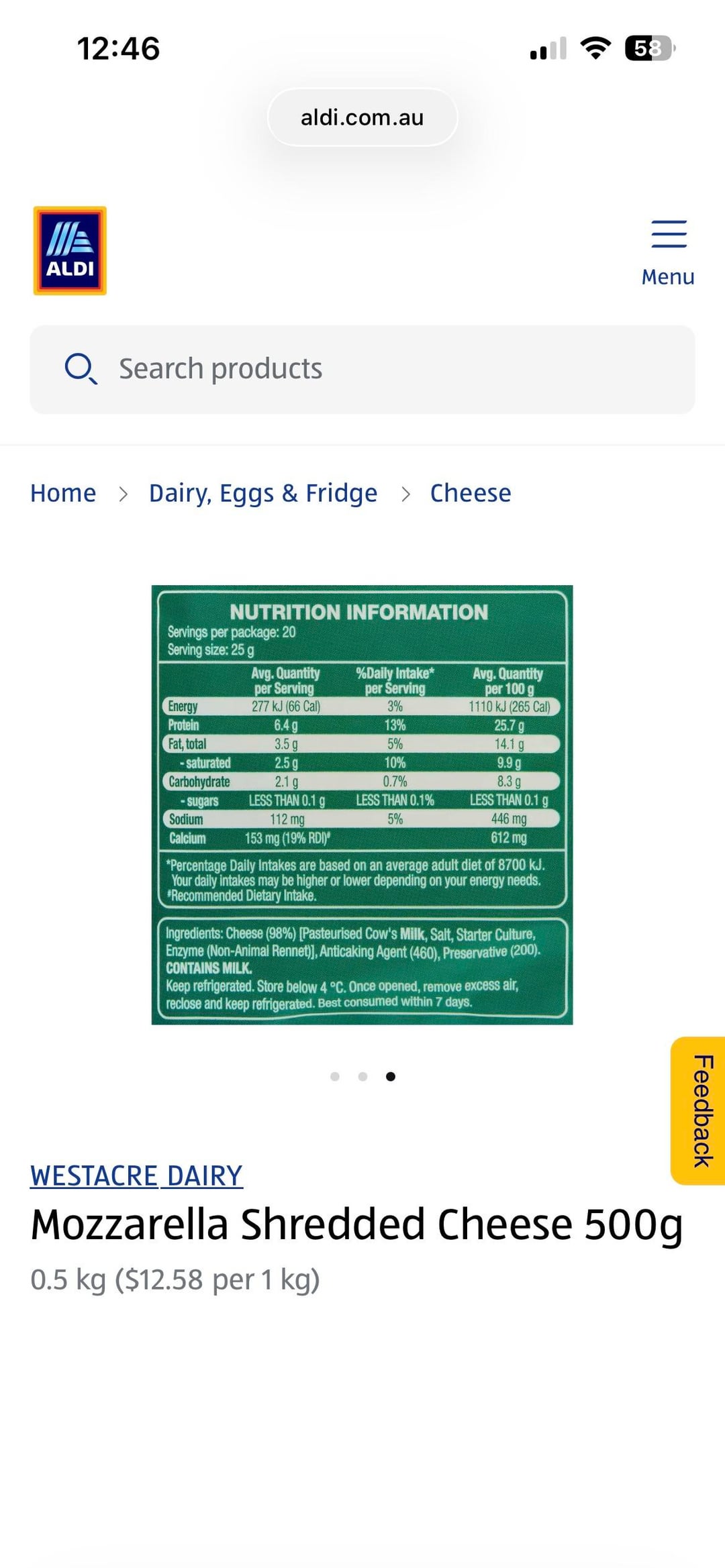Open the Feedback side tab

[699, 1110]
